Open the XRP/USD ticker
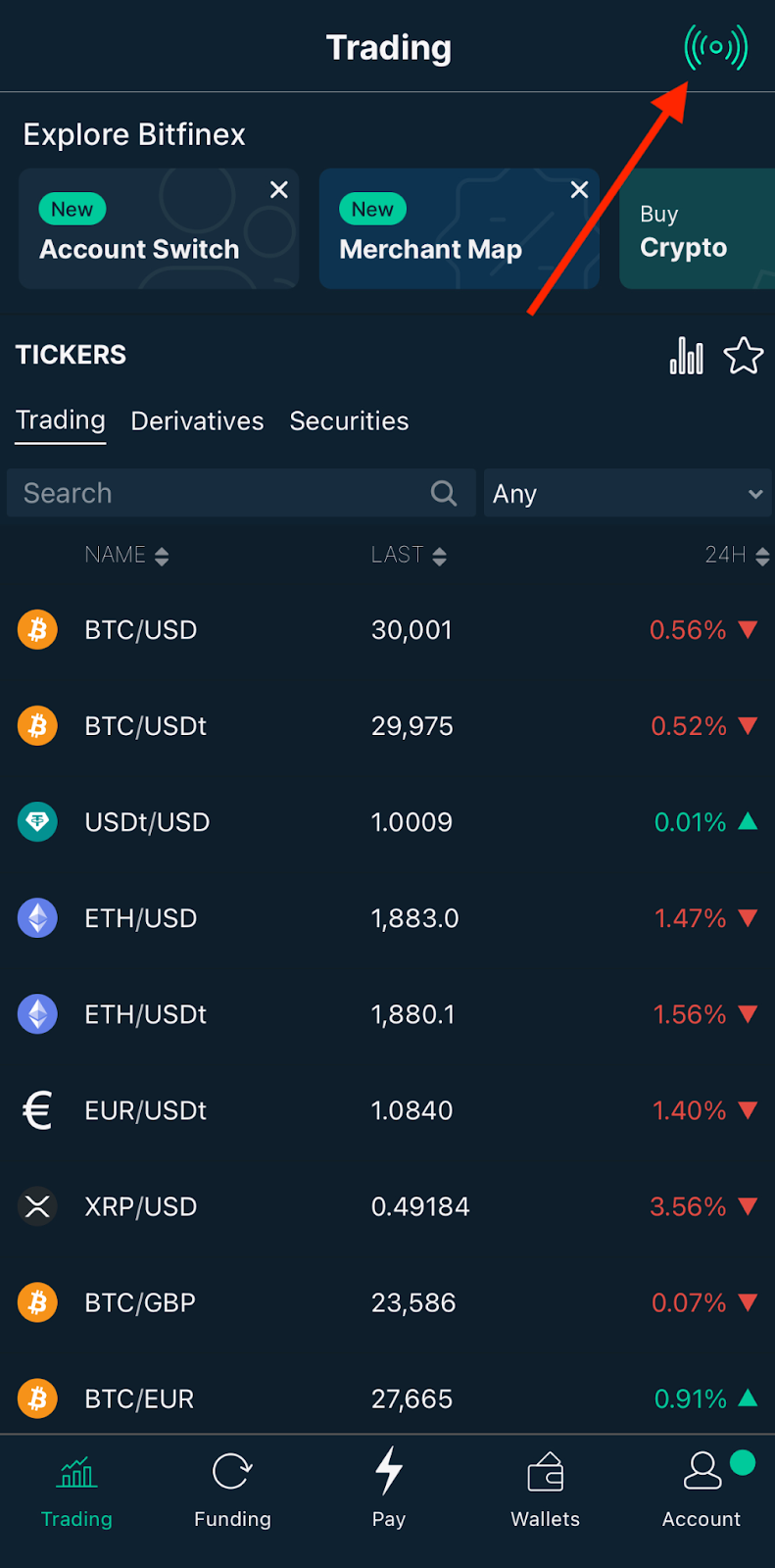The width and height of the screenshot is (775, 1568). tap(141, 1206)
